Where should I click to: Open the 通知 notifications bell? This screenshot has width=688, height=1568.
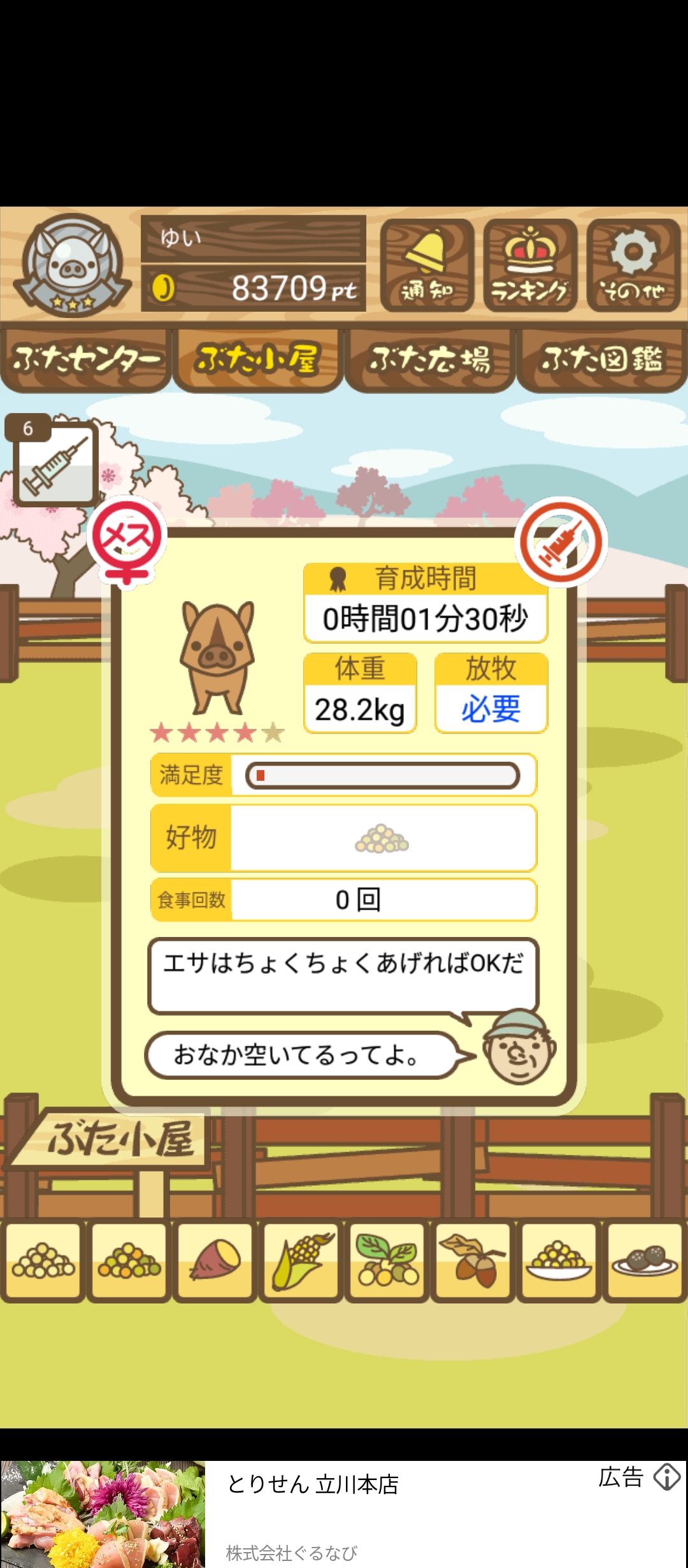click(x=427, y=266)
